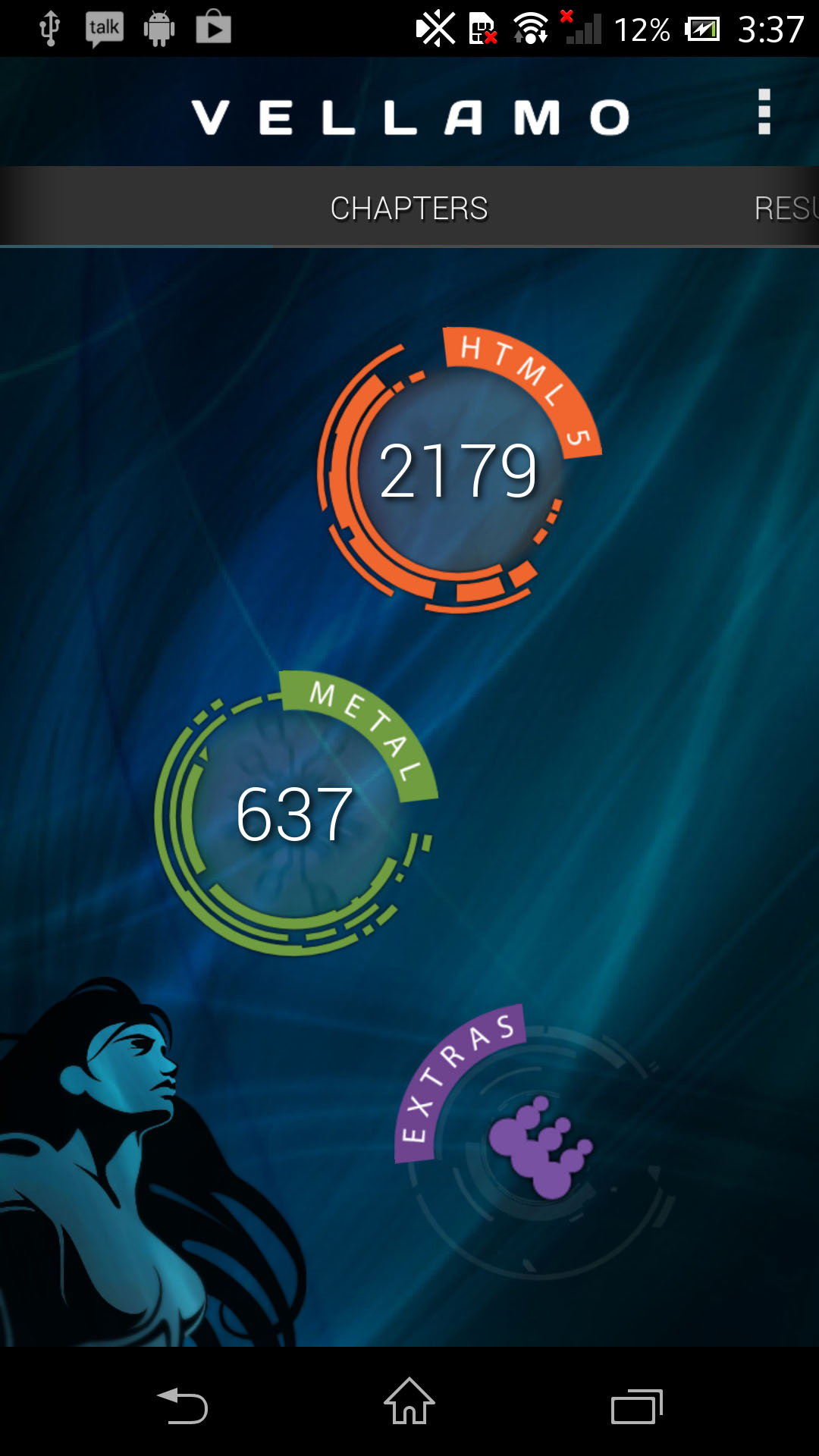Select the Chapters tab

409,209
